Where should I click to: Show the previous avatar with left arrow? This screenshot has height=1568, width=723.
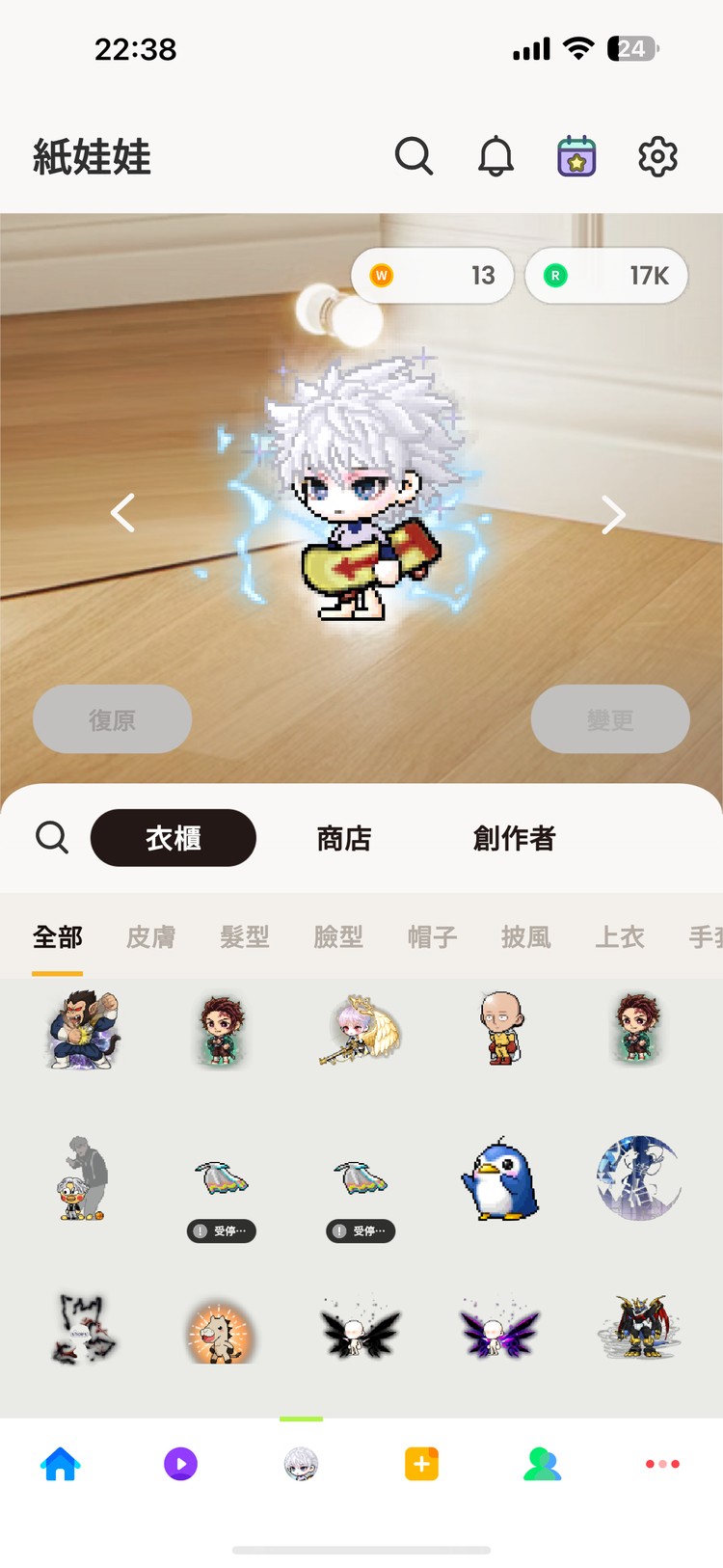(x=123, y=513)
